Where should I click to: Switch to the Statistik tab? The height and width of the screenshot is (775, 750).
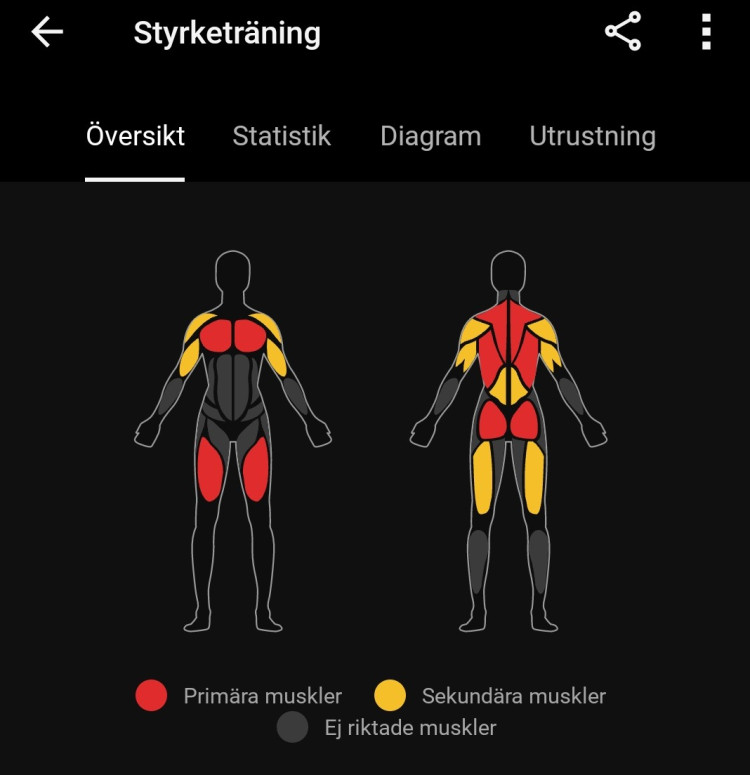[x=281, y=136]
